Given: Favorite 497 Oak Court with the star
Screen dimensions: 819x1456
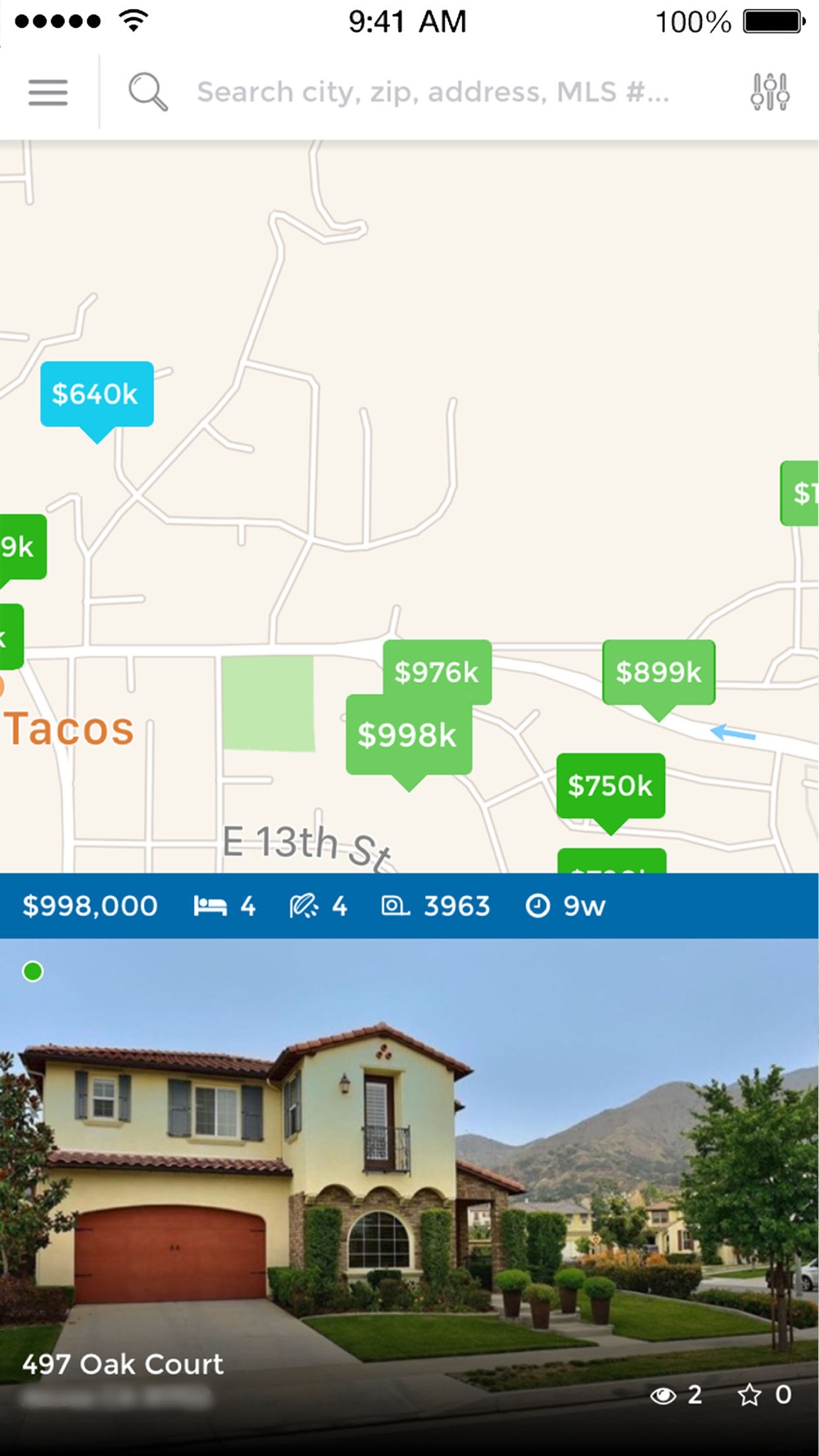Looking at the screenshot, I should (x=749, y=1395).
